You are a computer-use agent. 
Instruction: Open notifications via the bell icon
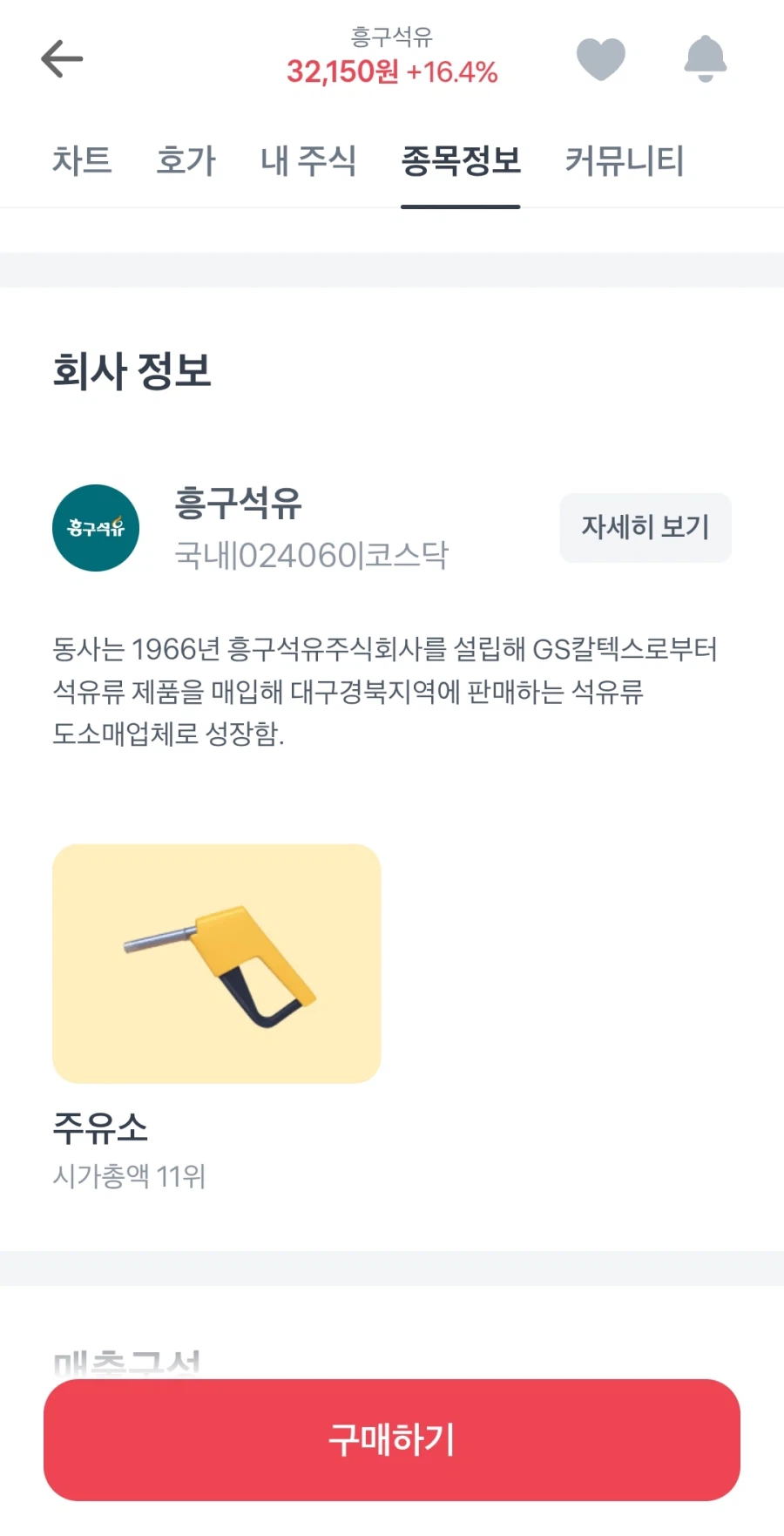[x=706, y=58]
